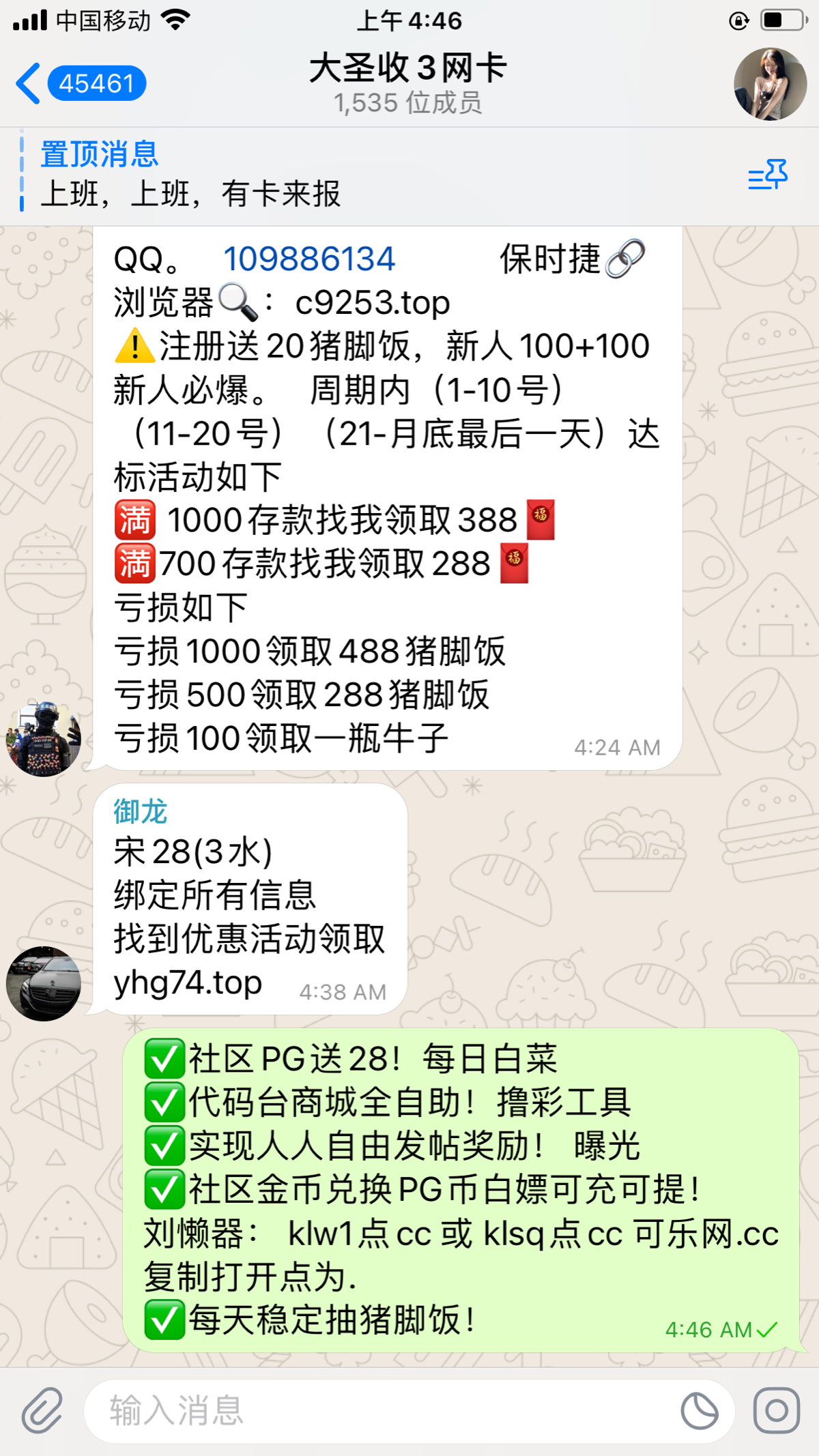
Task: Open the camera button to record
Action: 776,1410
